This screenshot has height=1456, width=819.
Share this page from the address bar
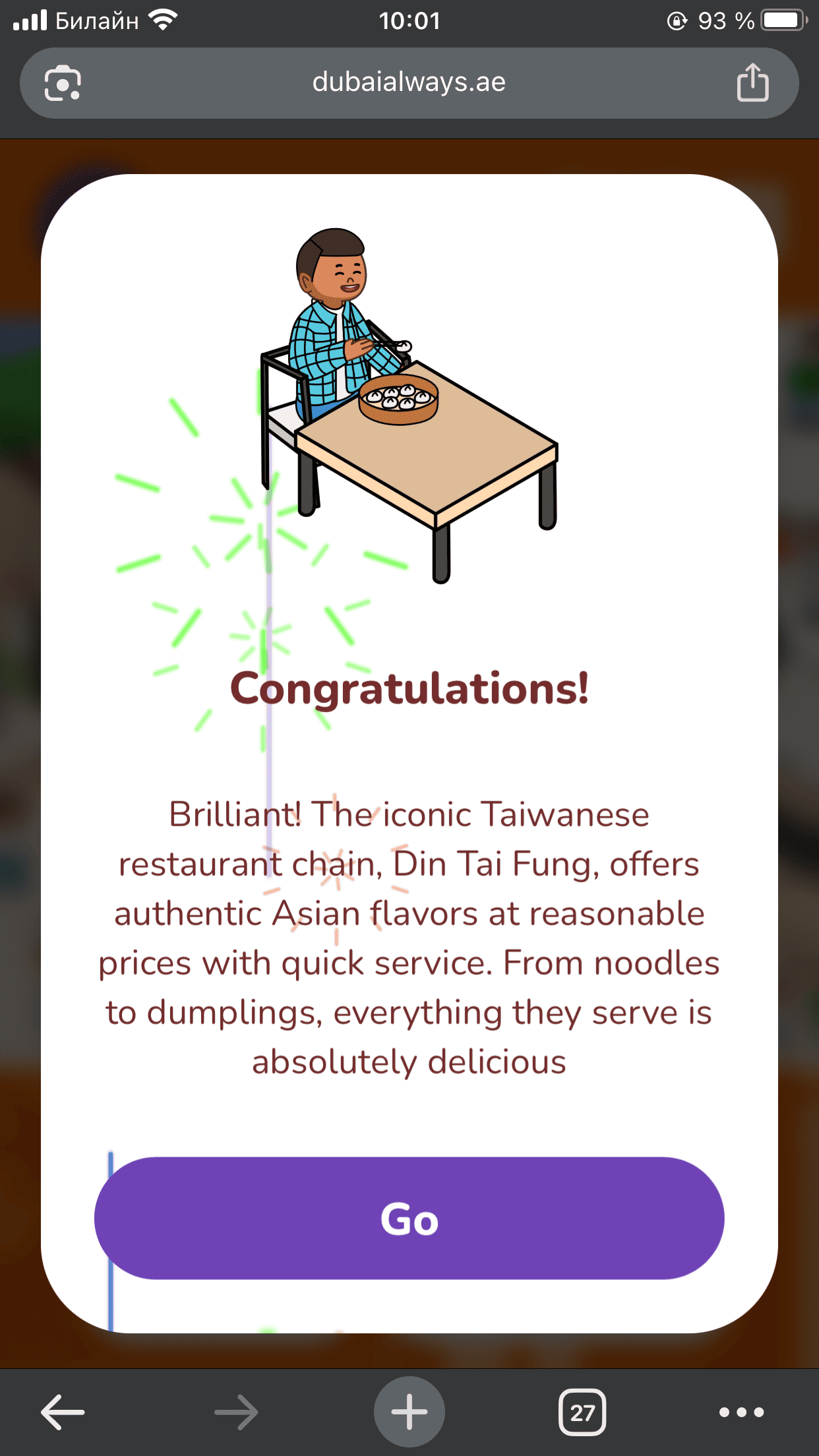click(x=752, y=83)
